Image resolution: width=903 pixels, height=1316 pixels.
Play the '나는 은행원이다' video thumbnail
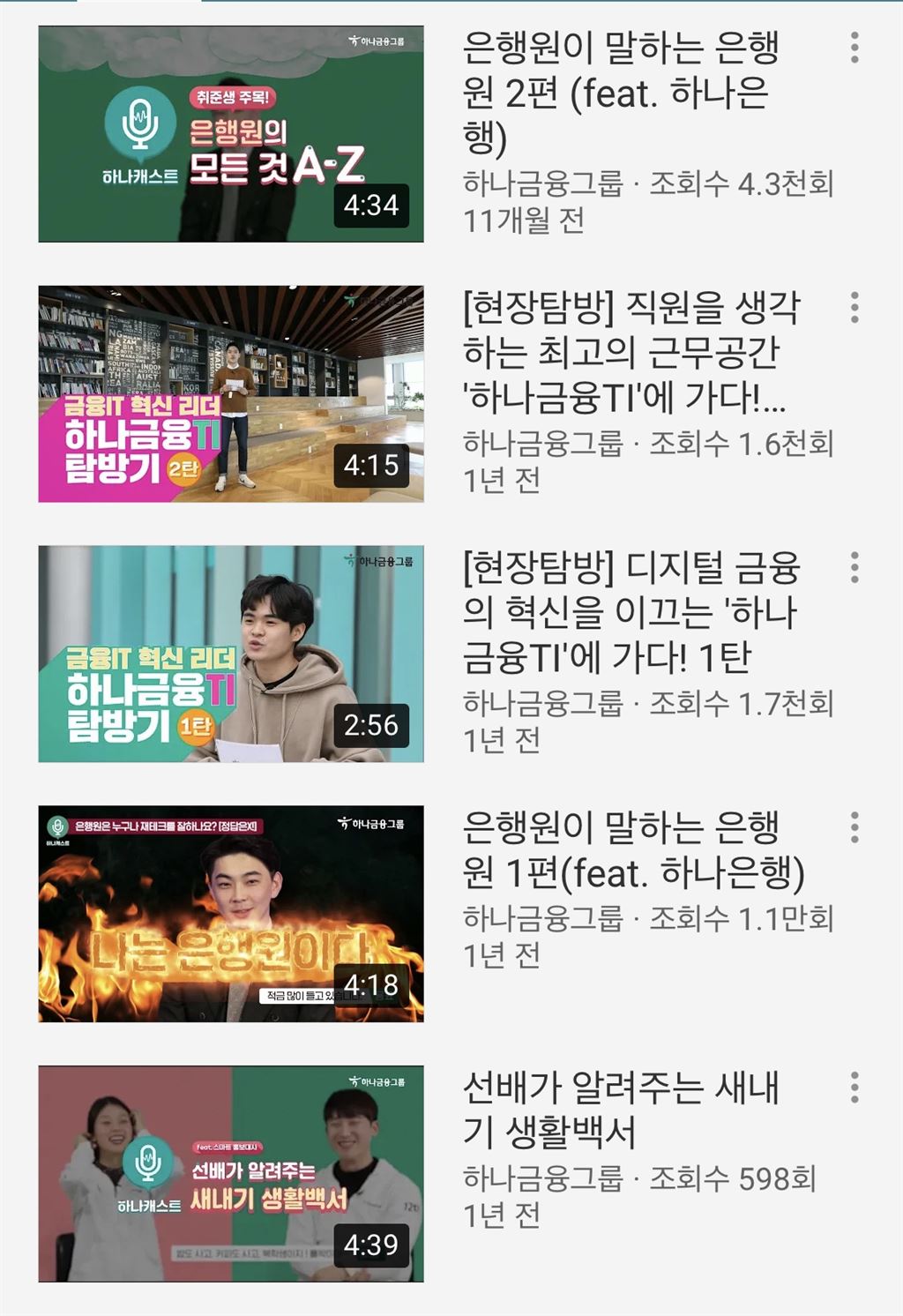231,914
